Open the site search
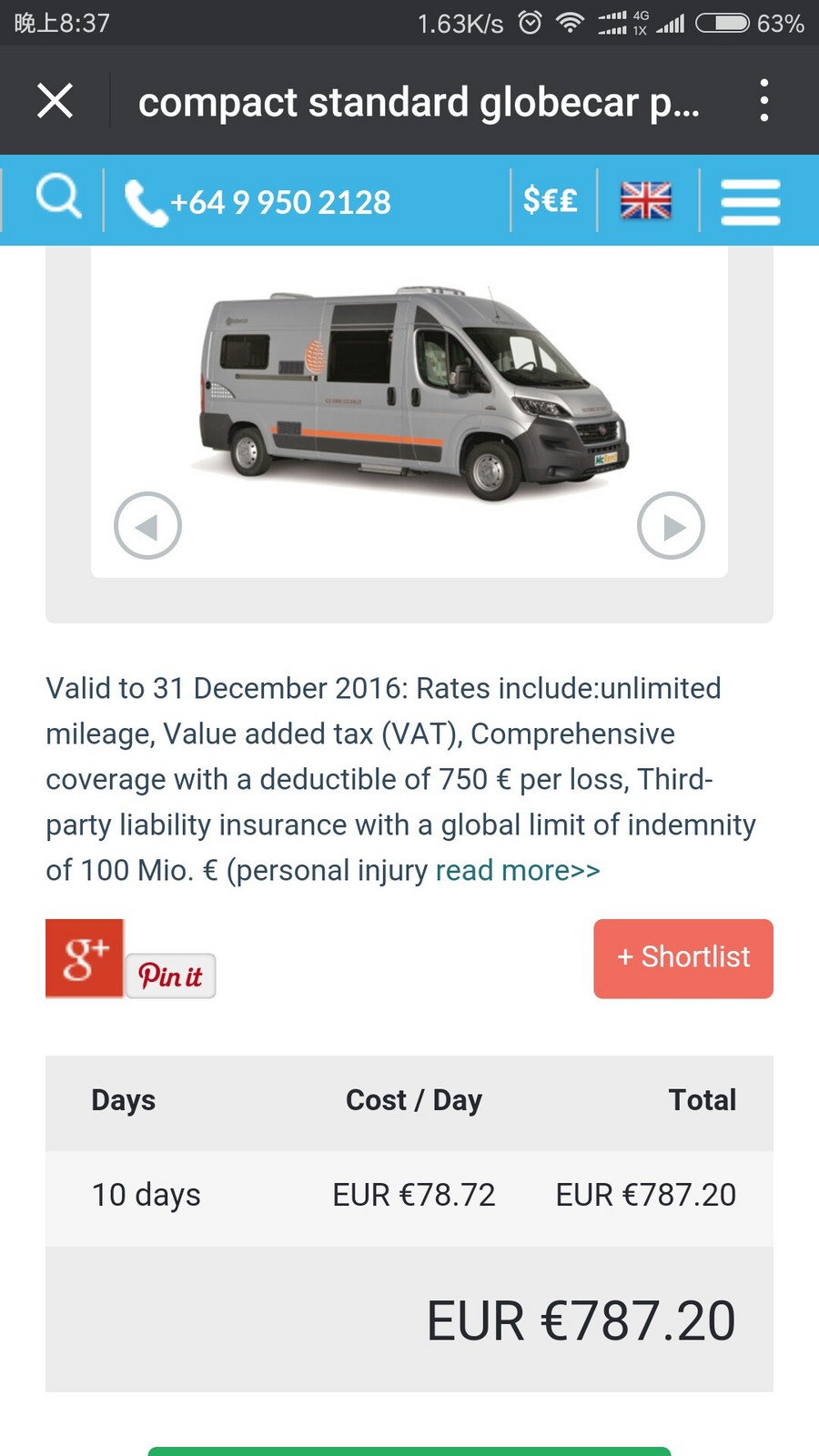 (58, 197)
